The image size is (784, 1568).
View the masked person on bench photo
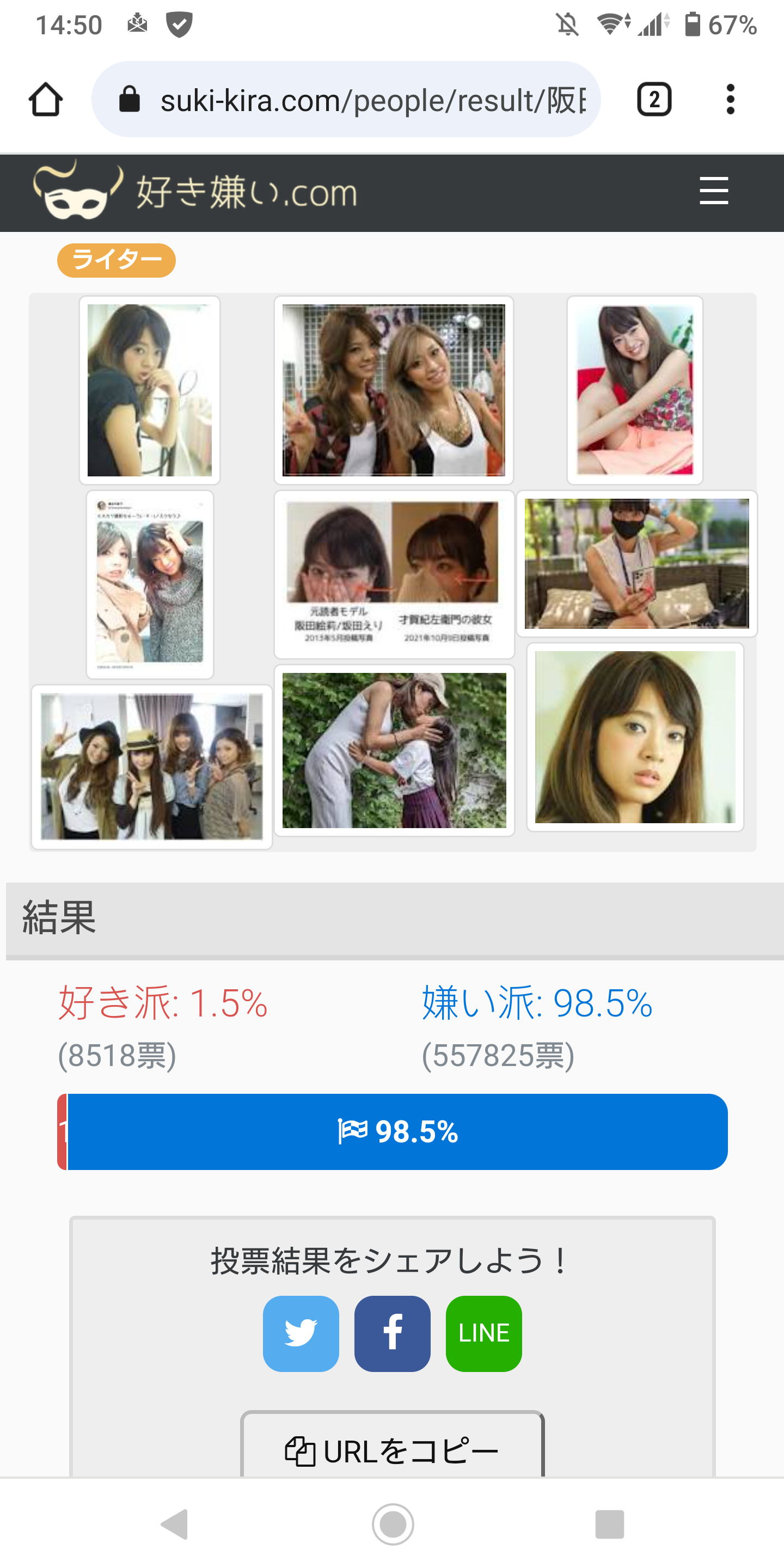[636, 563]
